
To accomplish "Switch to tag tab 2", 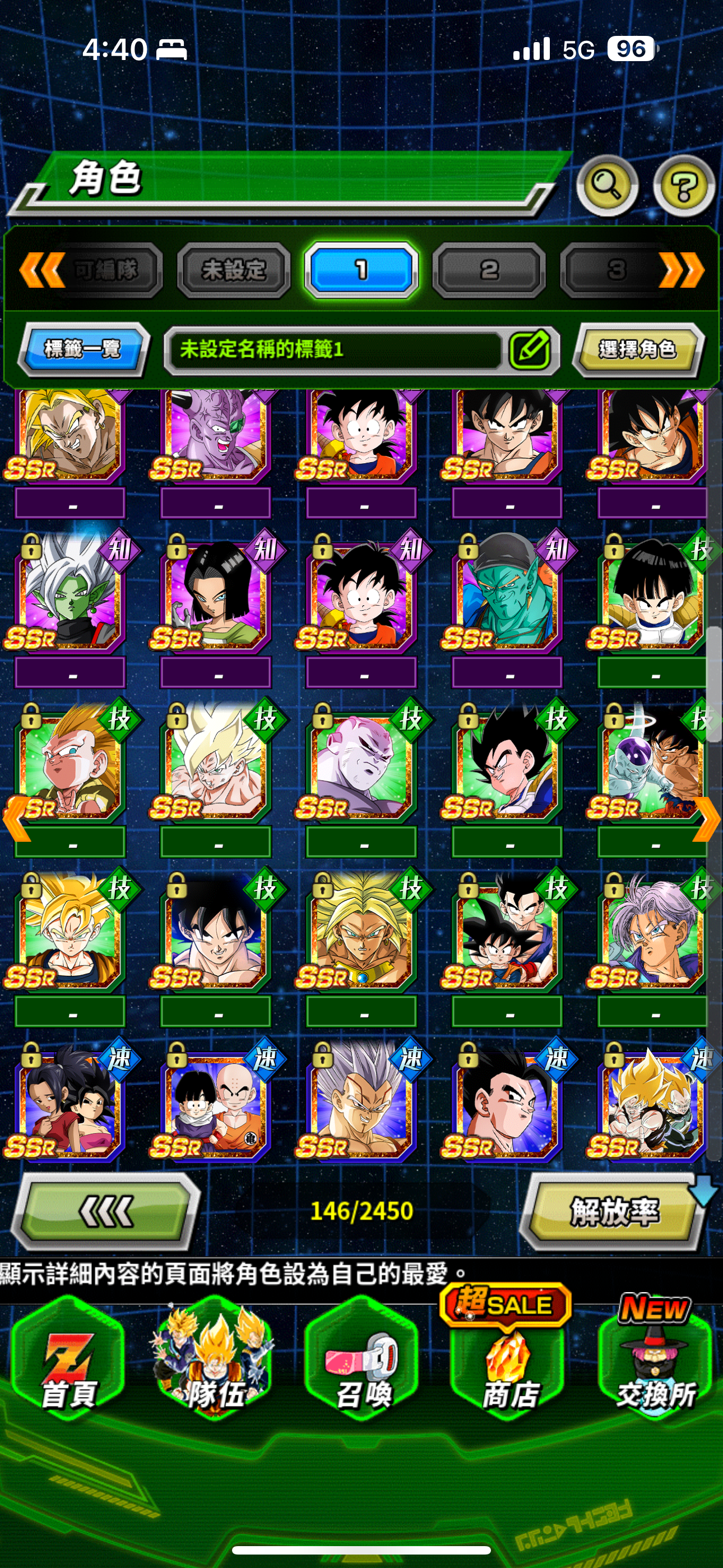I will tap(489, 270).
